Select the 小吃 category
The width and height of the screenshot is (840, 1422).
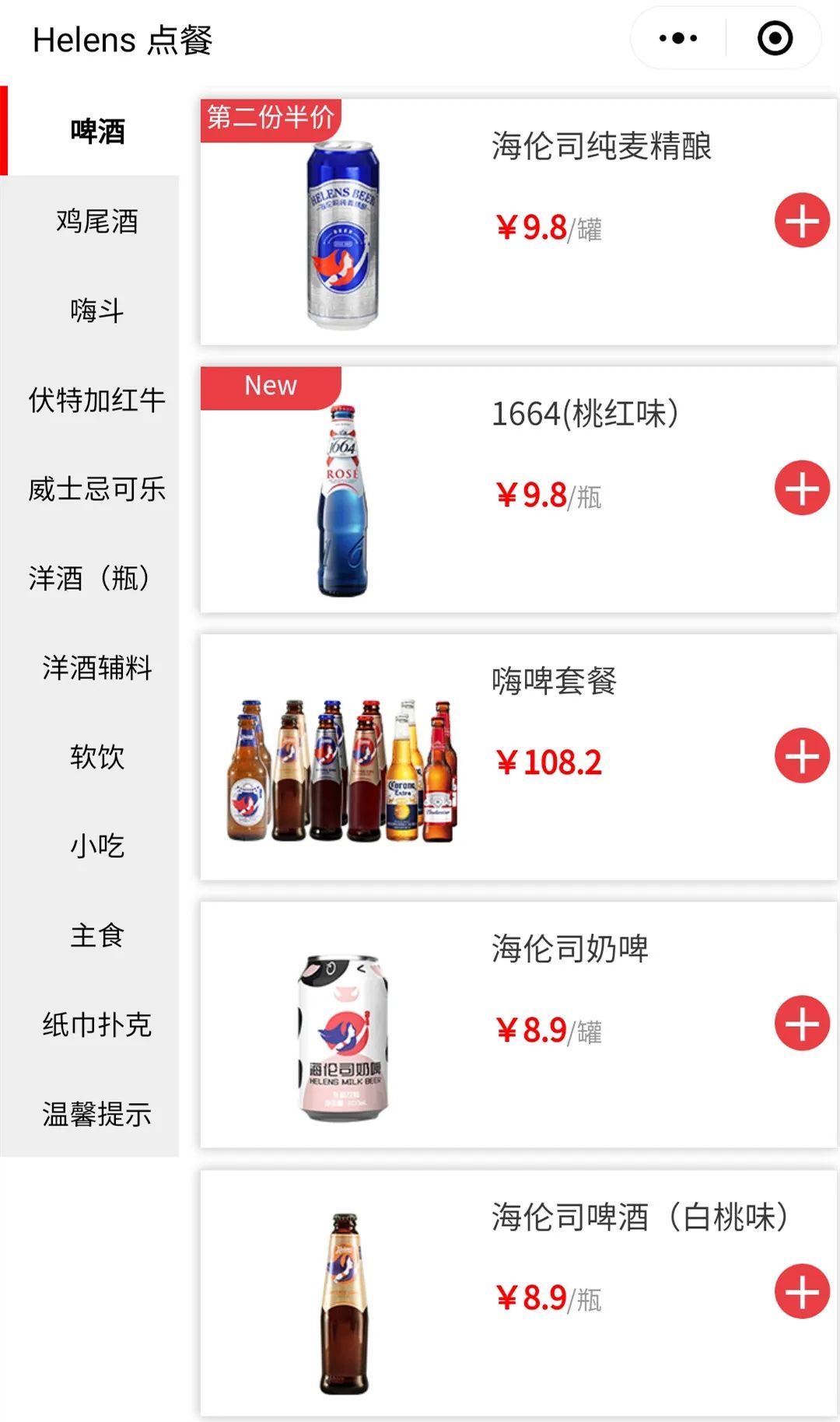pyautogui.click(x=96, y=846)
